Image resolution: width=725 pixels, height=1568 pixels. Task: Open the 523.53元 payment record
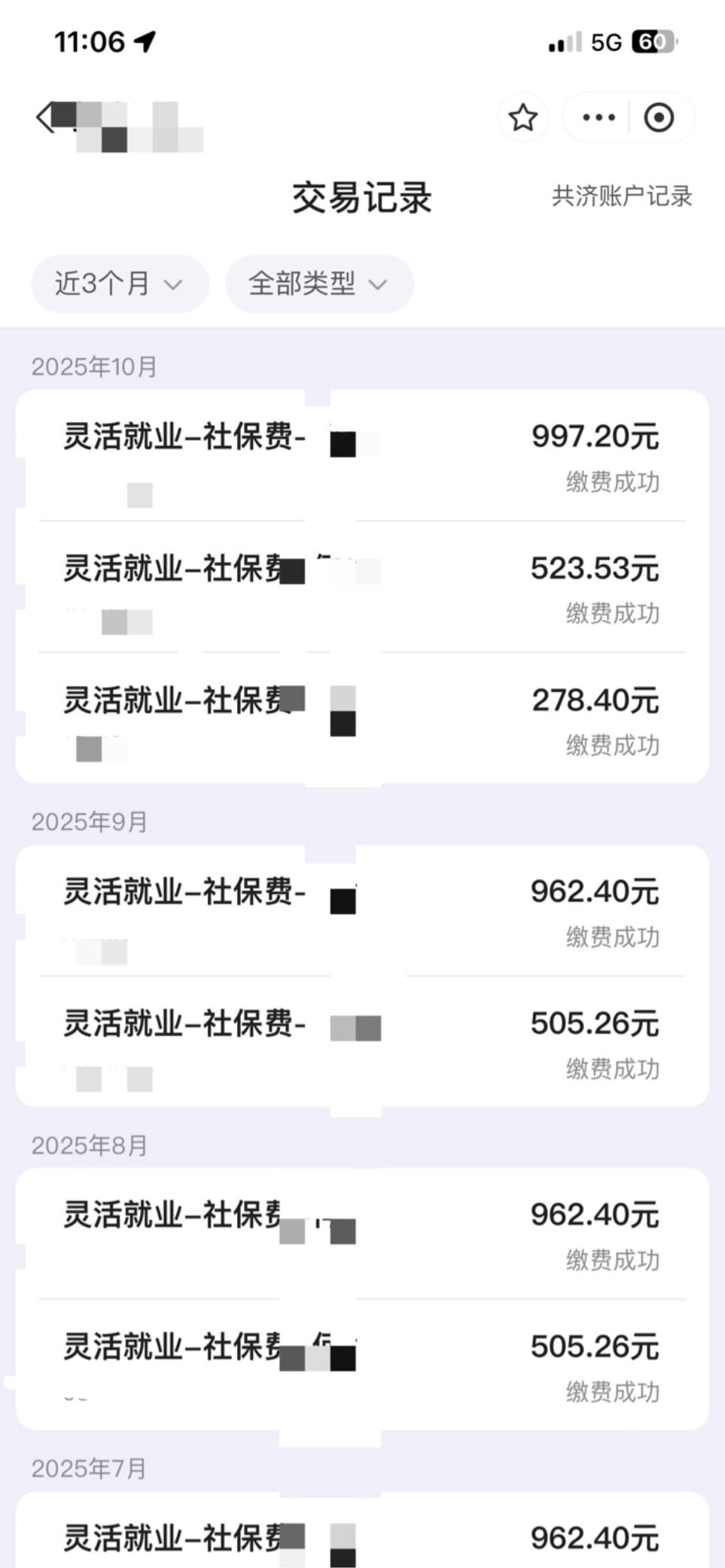[x=361, y=588]
